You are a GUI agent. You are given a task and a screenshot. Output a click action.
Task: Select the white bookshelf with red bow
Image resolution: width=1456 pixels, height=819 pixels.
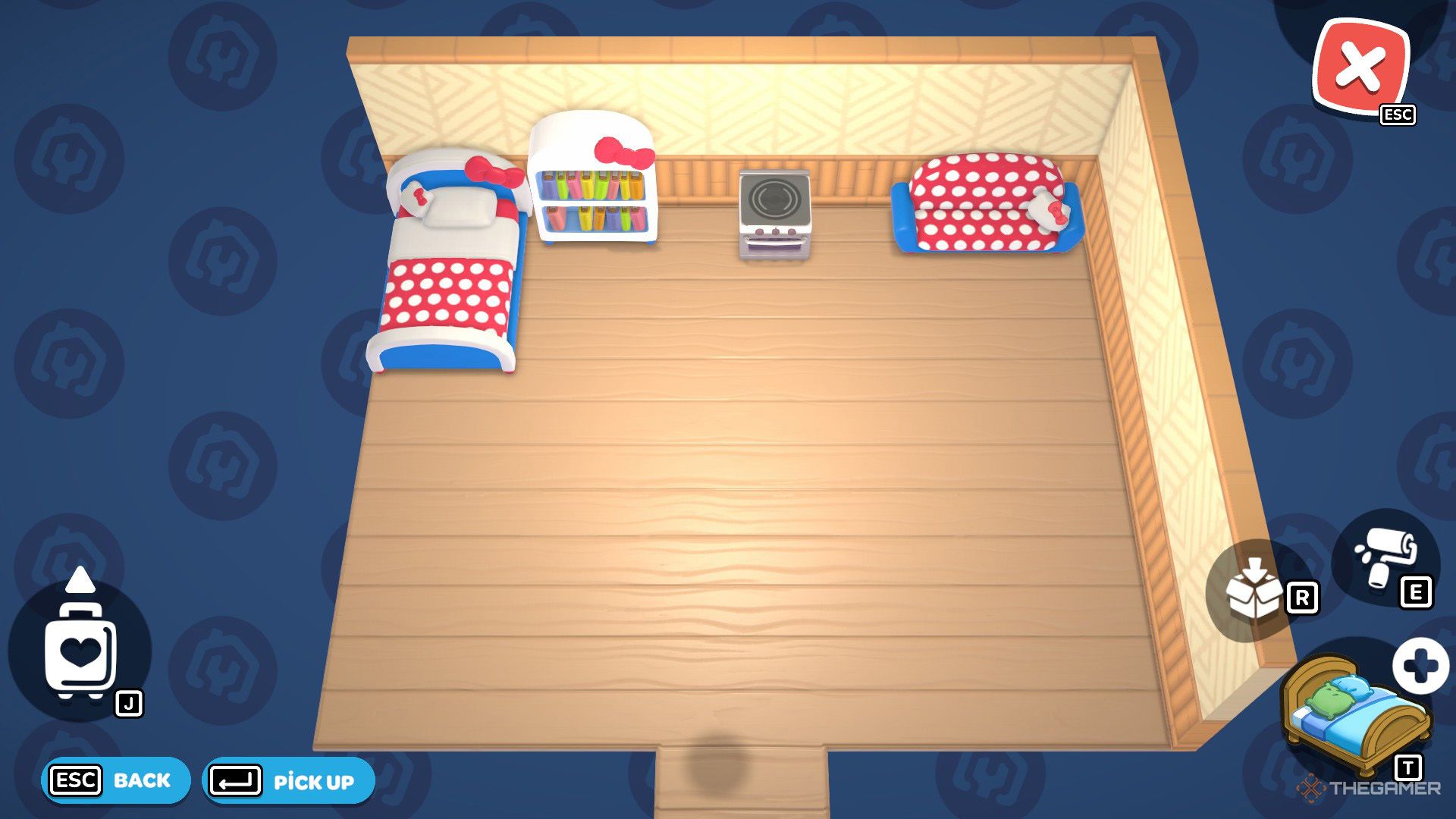(x=593, y=182)
